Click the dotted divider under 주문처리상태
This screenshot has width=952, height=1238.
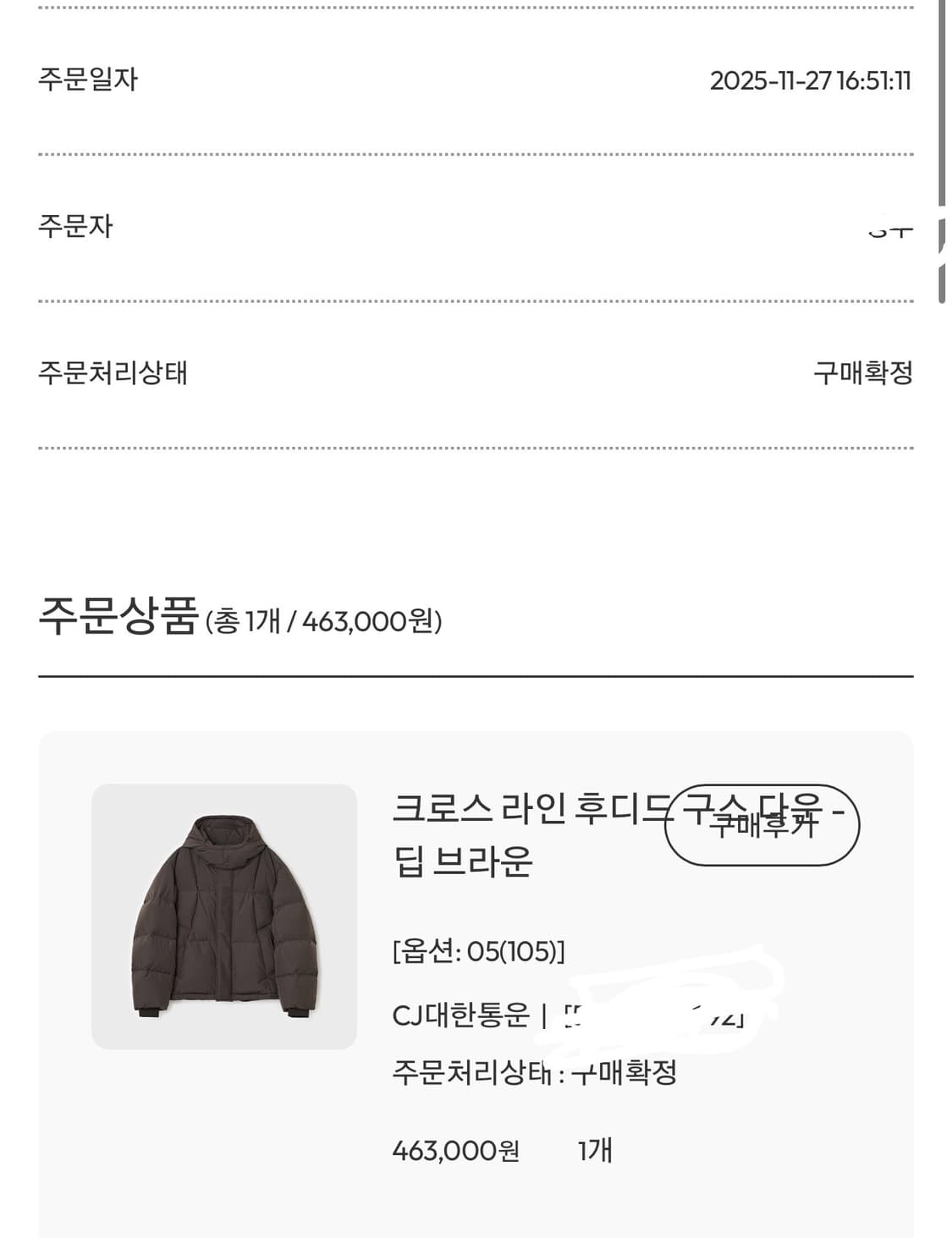[474, 443]
